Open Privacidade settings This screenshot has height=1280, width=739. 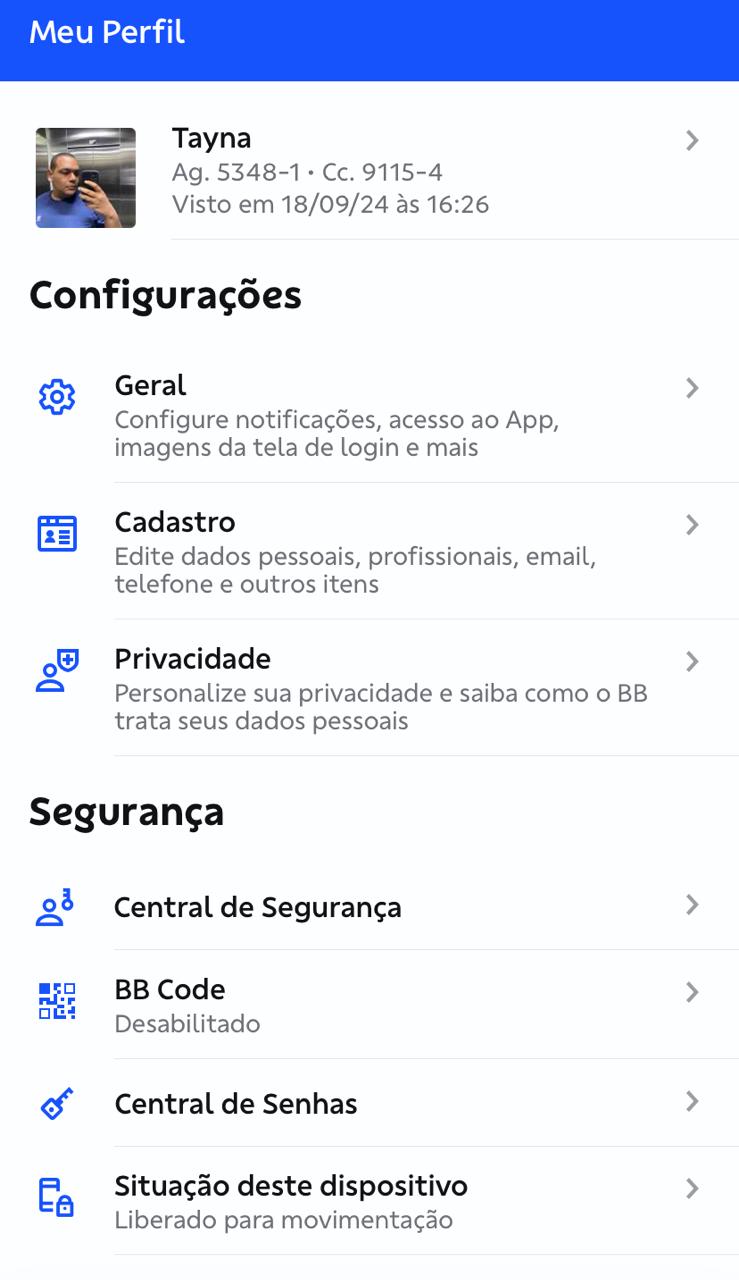pos(368,689)
